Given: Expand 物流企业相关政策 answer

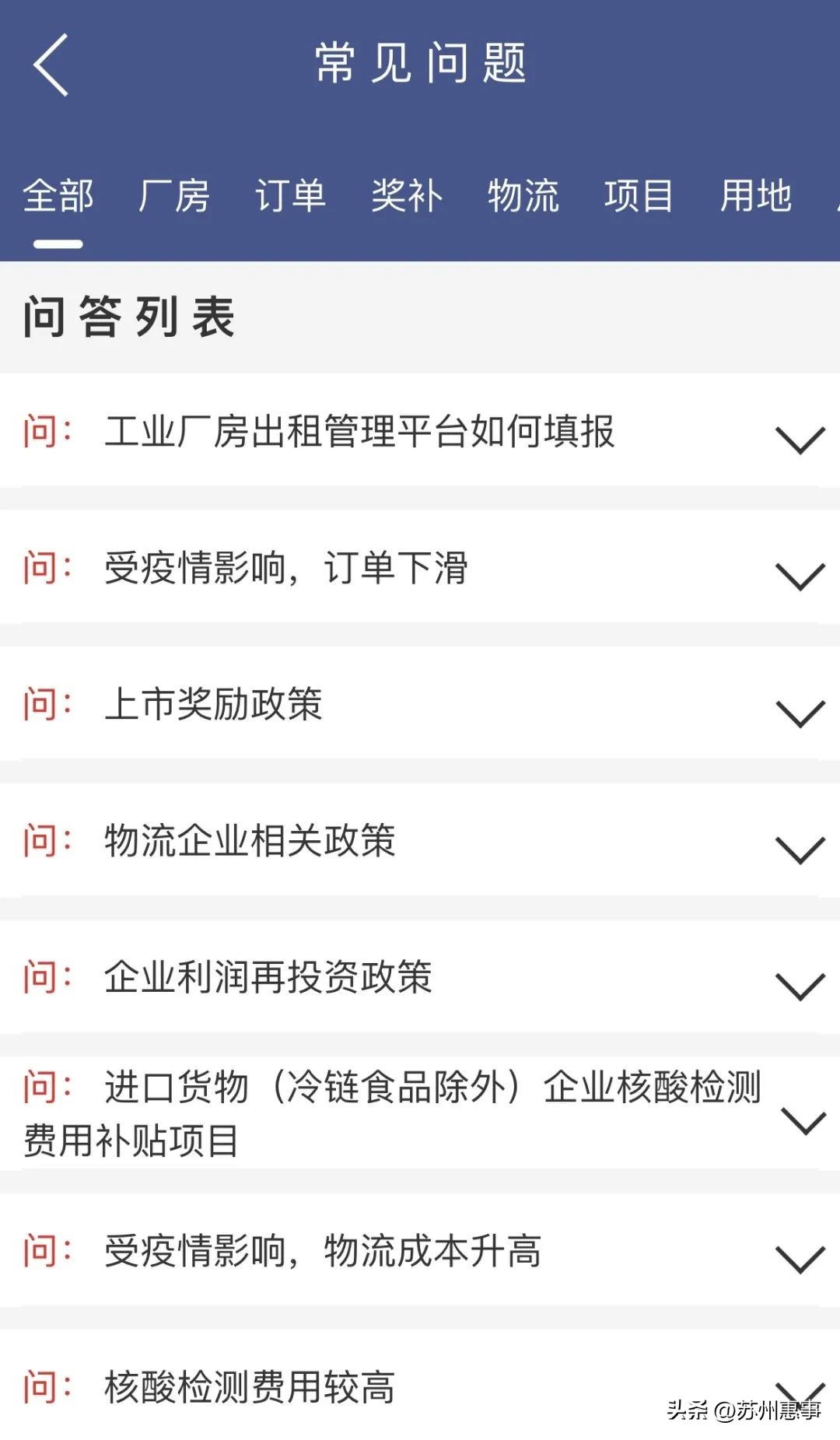Looking at the screenshot, I should 800,850.
